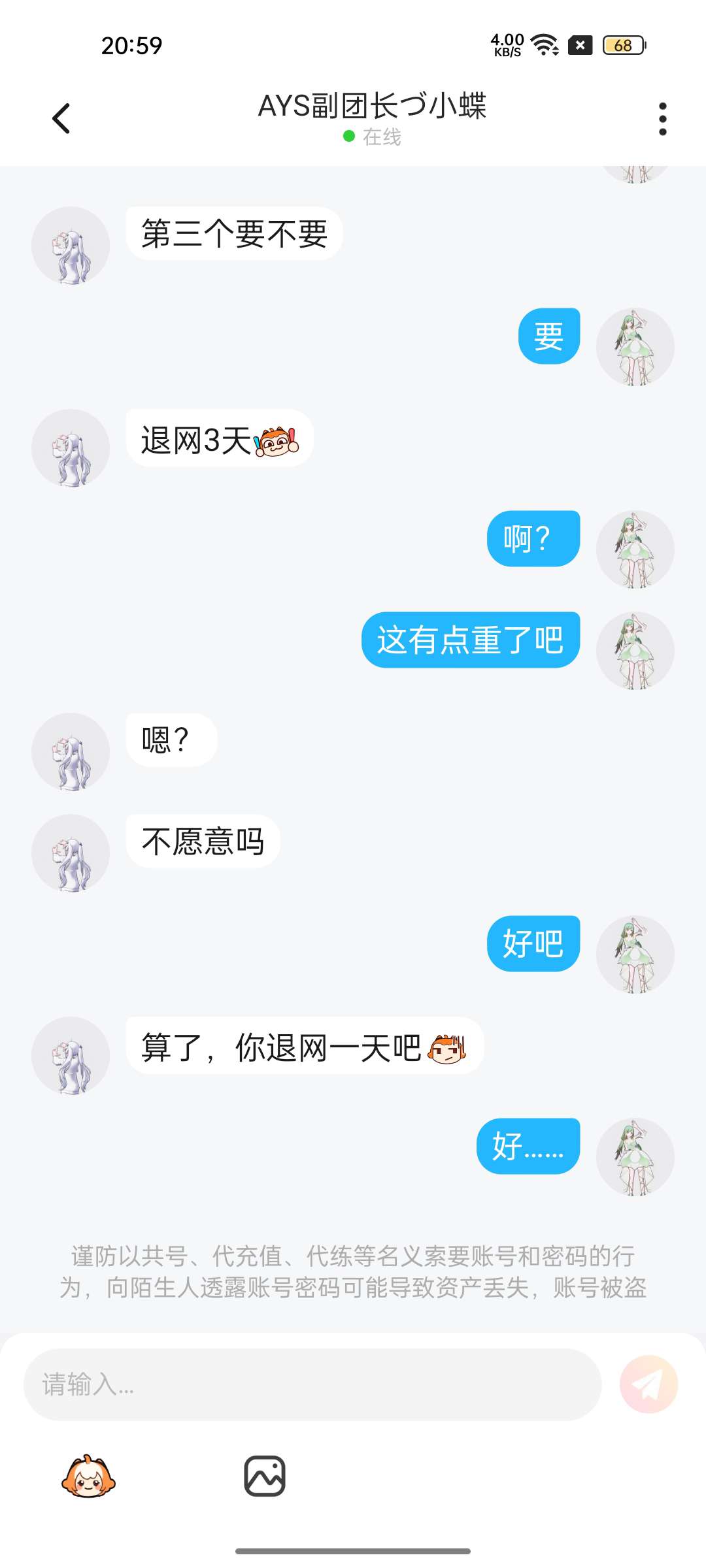Viewport: 706px width, 1568px height.
Task: Tap your own avatar beside "好吧"
Action: (x=635, y=955)
